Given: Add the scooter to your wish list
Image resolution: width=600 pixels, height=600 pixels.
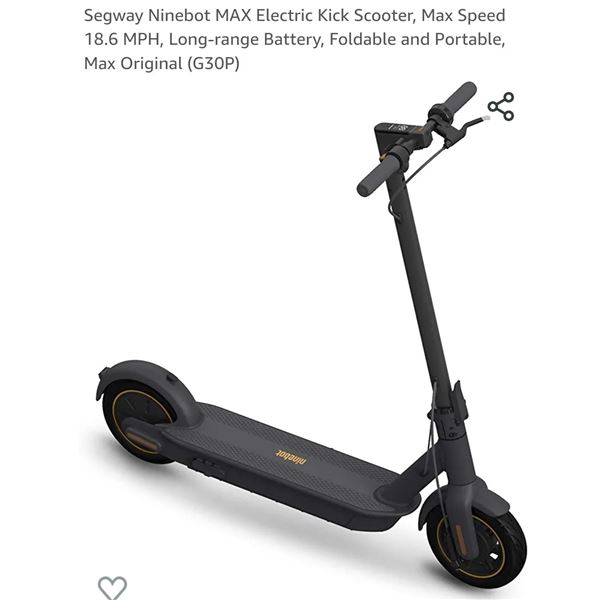Looking at the screenshot, I should point(112,587).
